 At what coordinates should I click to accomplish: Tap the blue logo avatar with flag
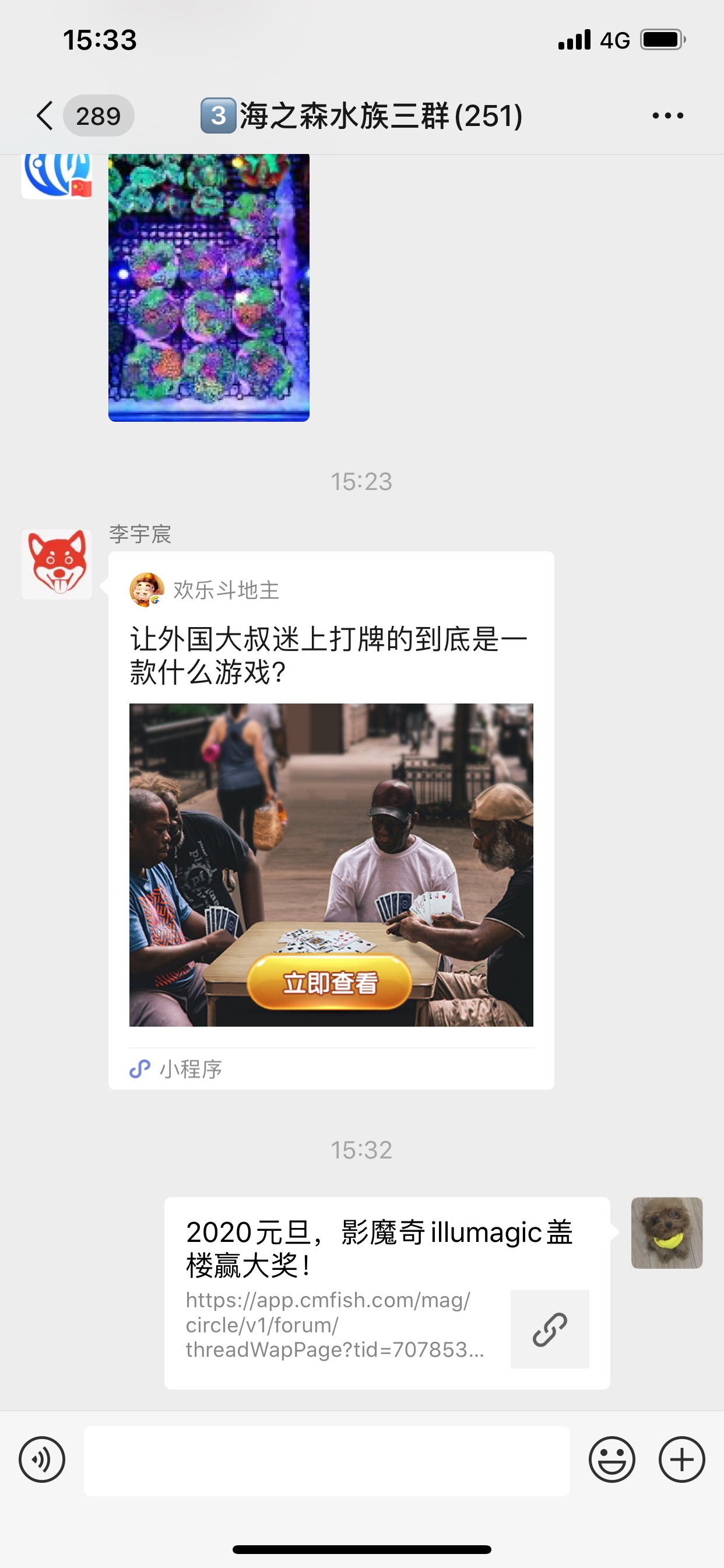pos(57,176)
